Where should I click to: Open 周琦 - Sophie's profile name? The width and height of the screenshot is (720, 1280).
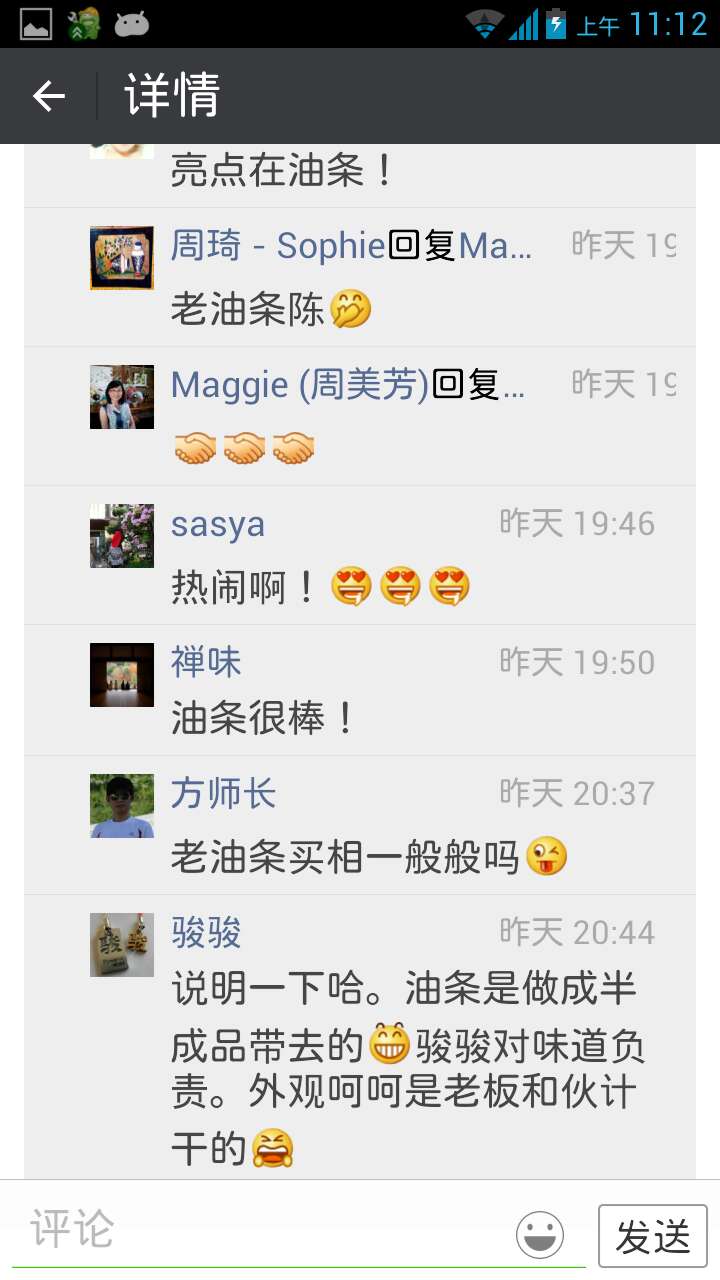point(277,246)
